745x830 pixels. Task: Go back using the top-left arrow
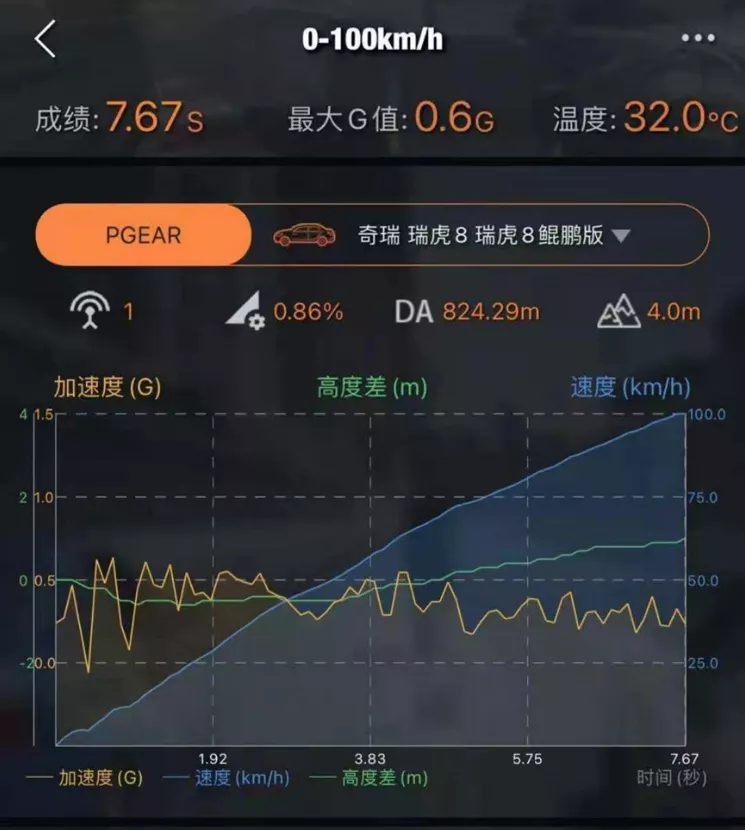pos(45,40)
